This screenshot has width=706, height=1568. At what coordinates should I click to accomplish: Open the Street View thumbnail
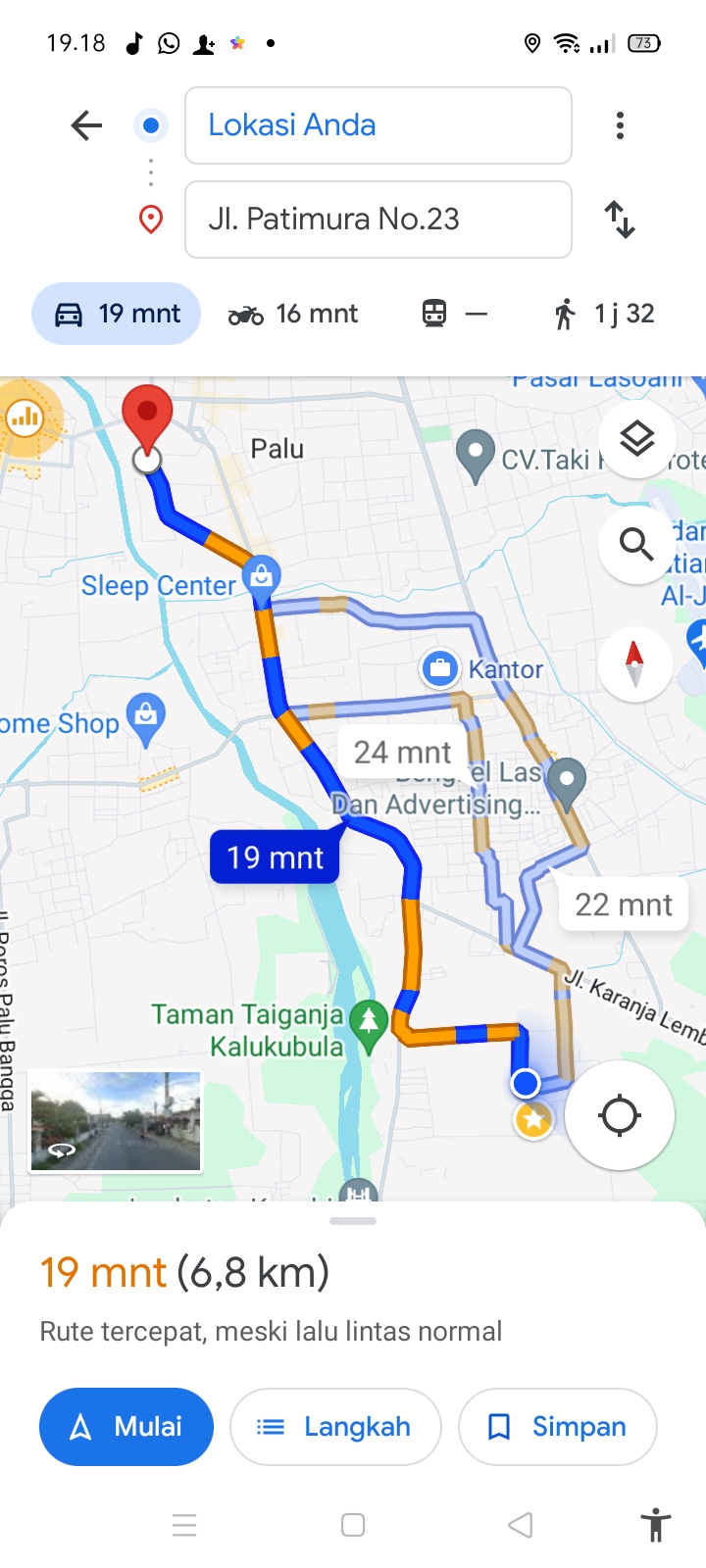click(x=116, y=1121)
